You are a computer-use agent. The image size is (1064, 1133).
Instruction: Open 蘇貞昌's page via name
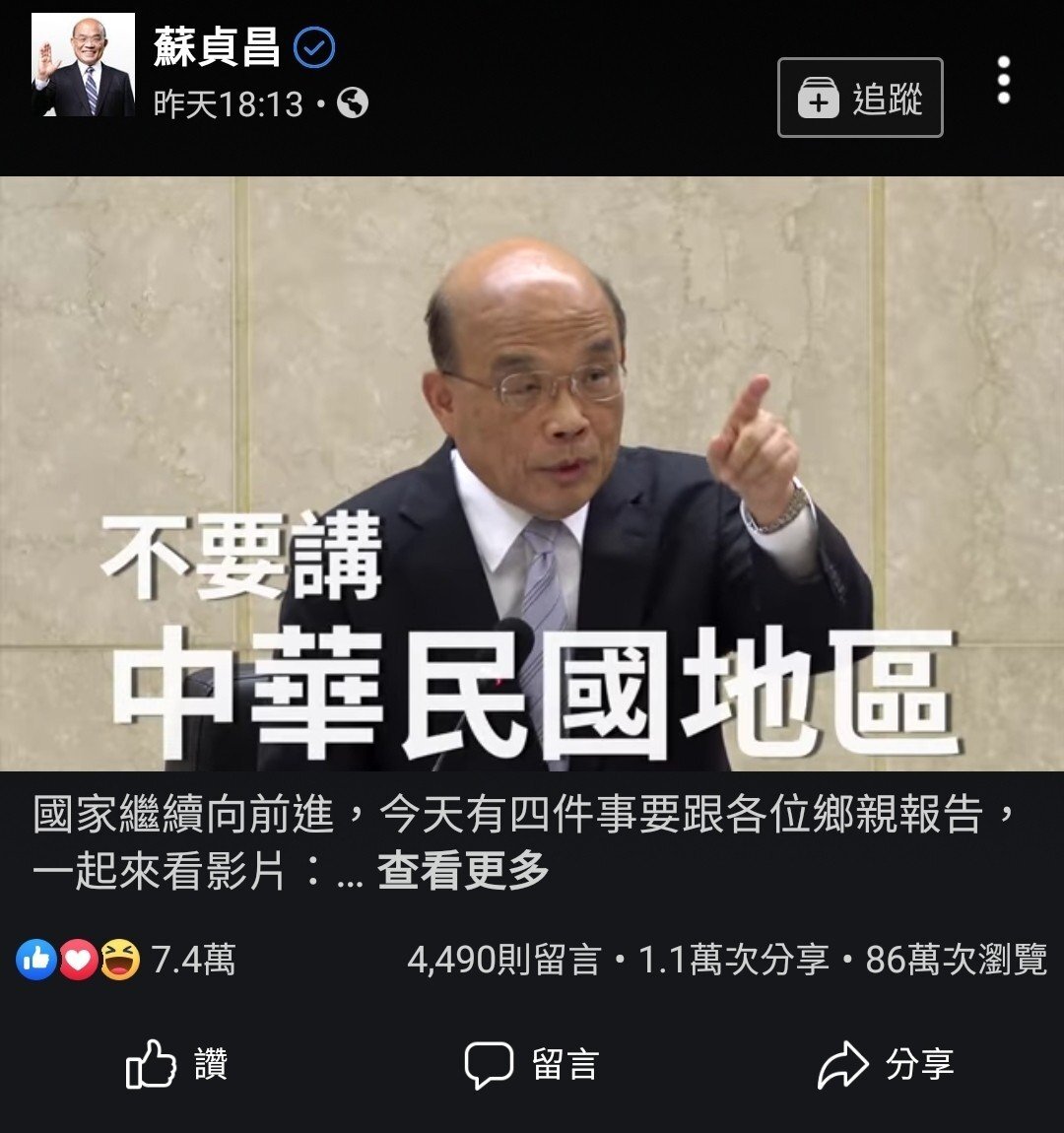point(218,47)
